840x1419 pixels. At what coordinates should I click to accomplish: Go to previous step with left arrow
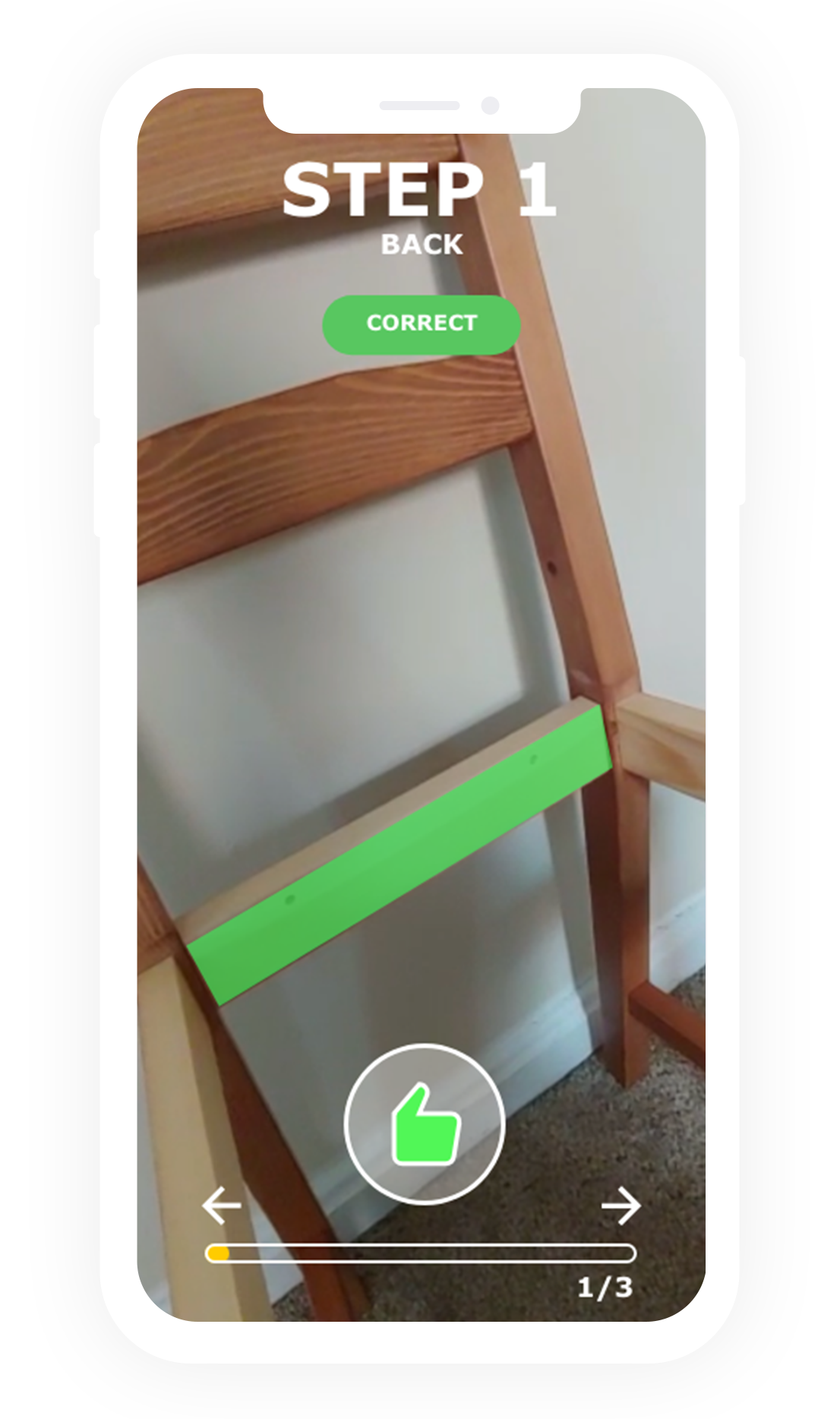pos(222,1205)
